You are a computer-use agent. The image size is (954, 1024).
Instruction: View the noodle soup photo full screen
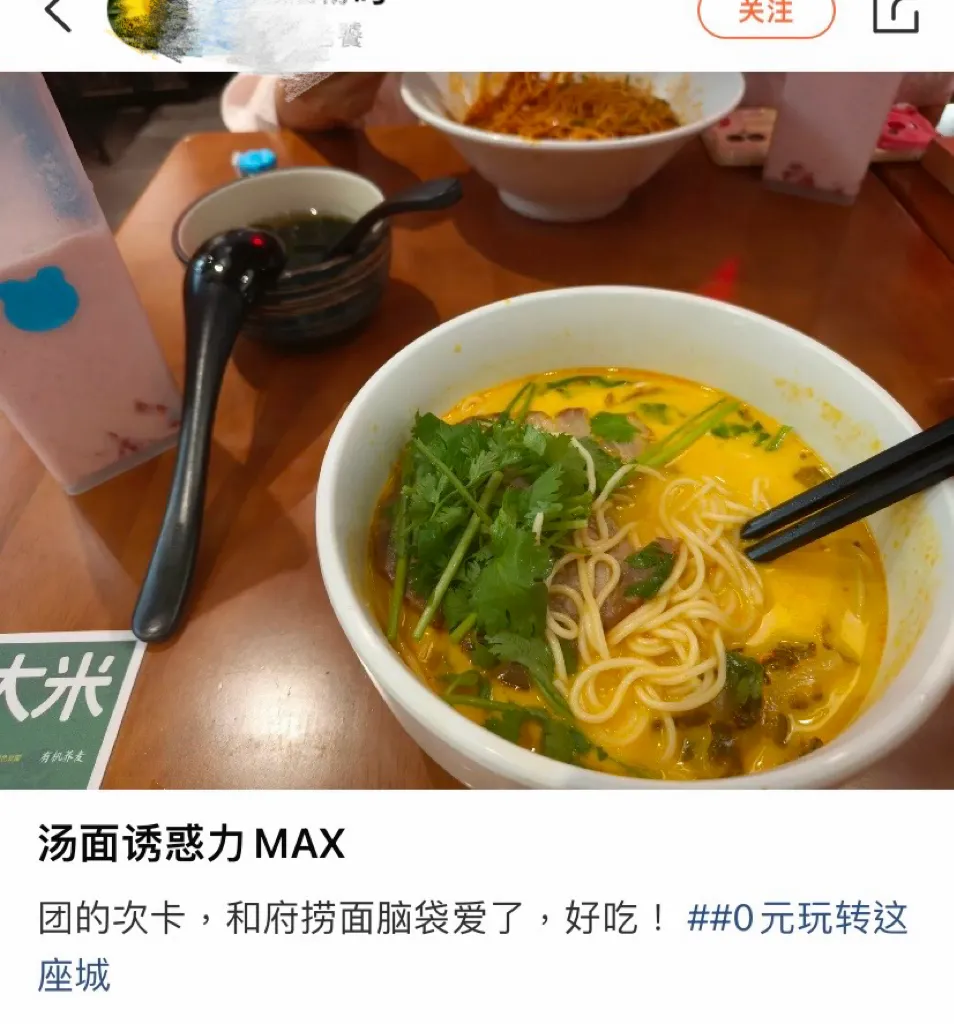(477, 430)
